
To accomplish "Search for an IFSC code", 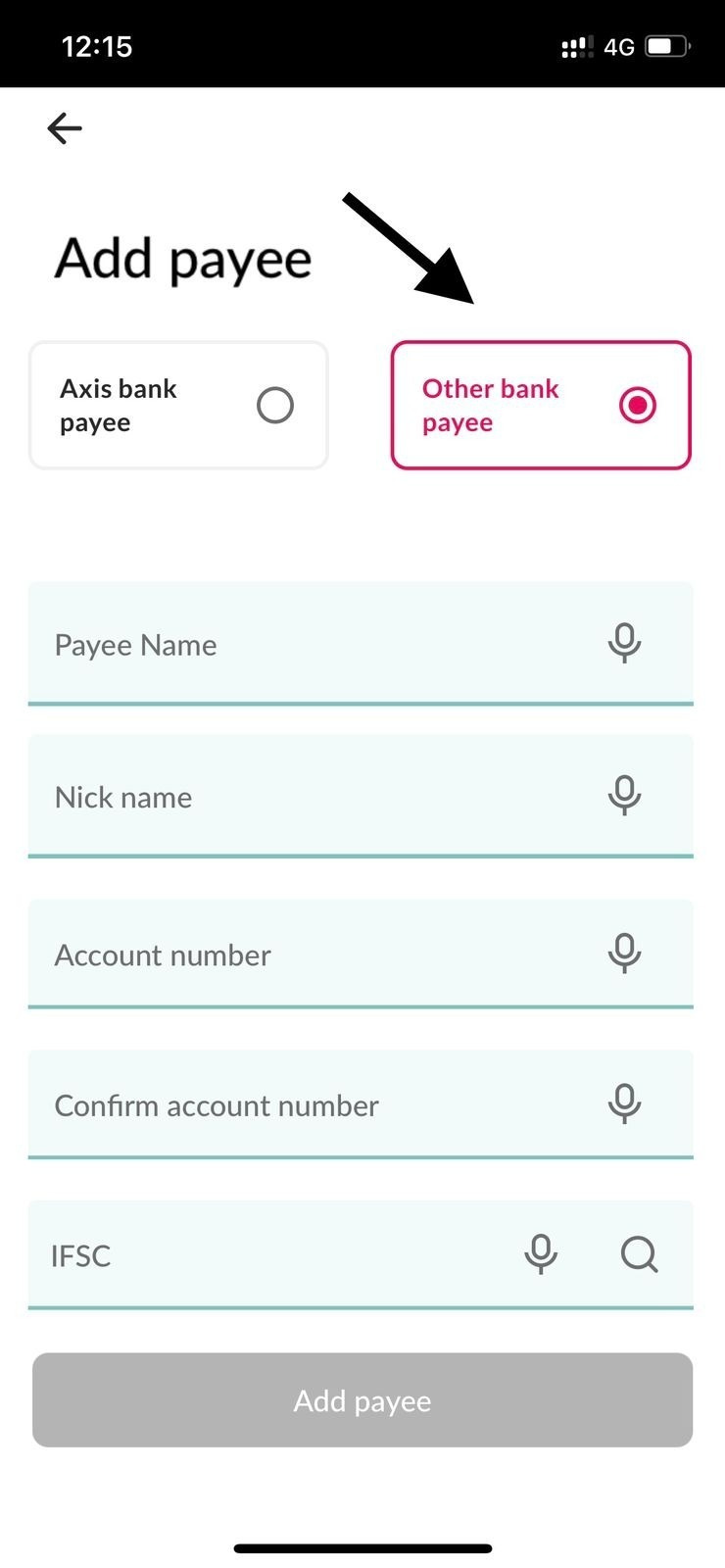I will [639, 1253].
